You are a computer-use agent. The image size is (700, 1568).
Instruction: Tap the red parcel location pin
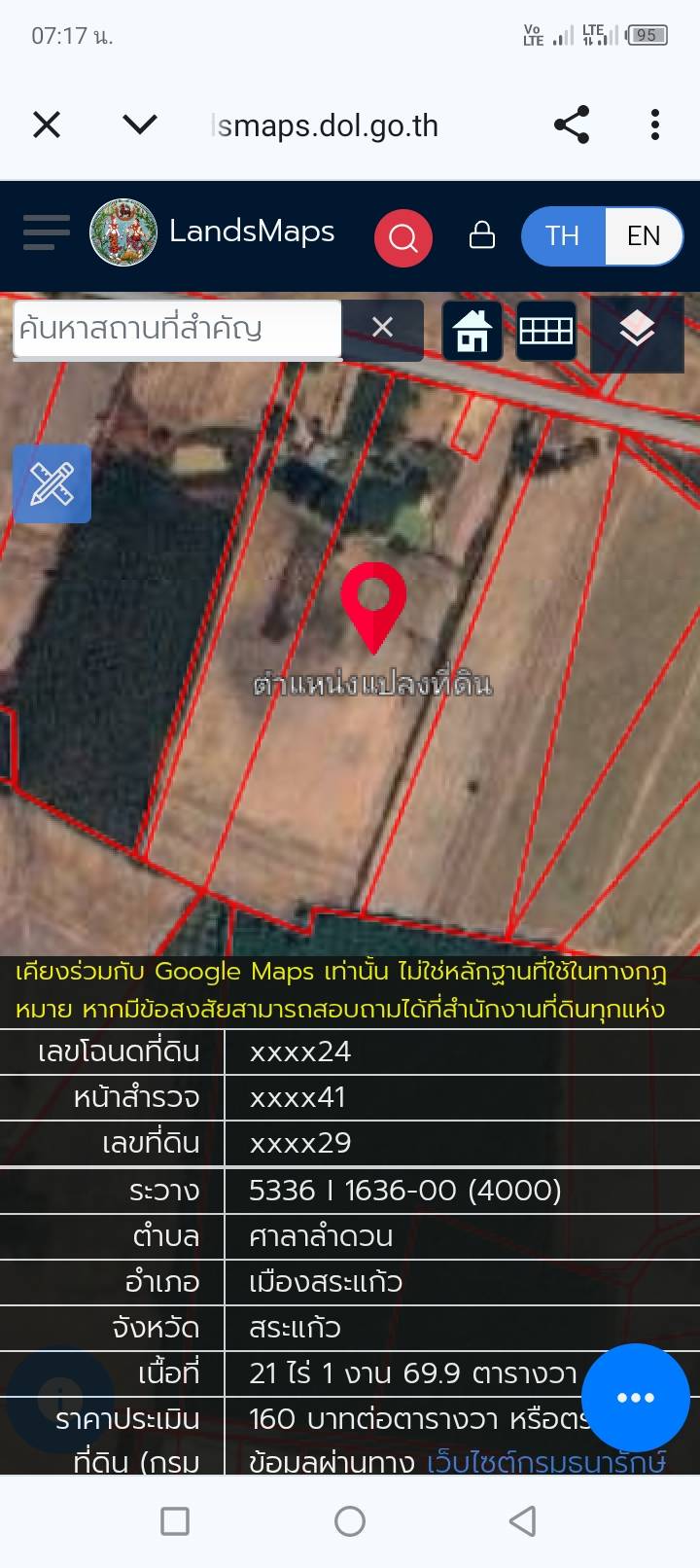373,601
